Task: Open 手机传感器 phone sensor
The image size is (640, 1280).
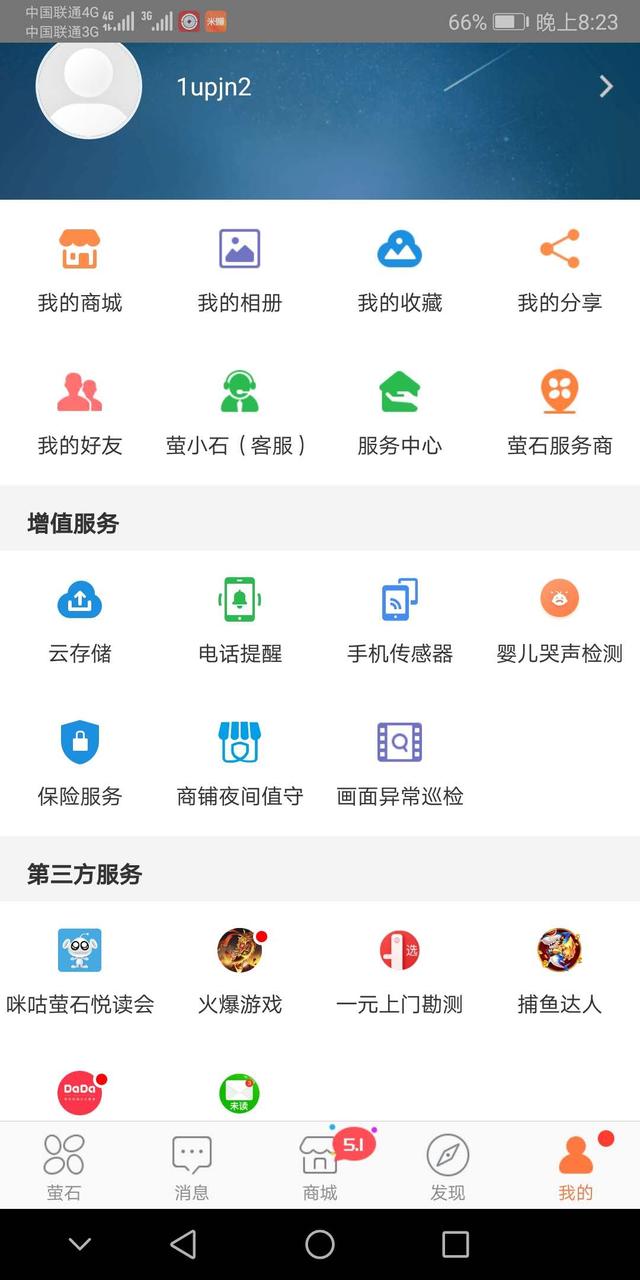Action: point(400,620)
